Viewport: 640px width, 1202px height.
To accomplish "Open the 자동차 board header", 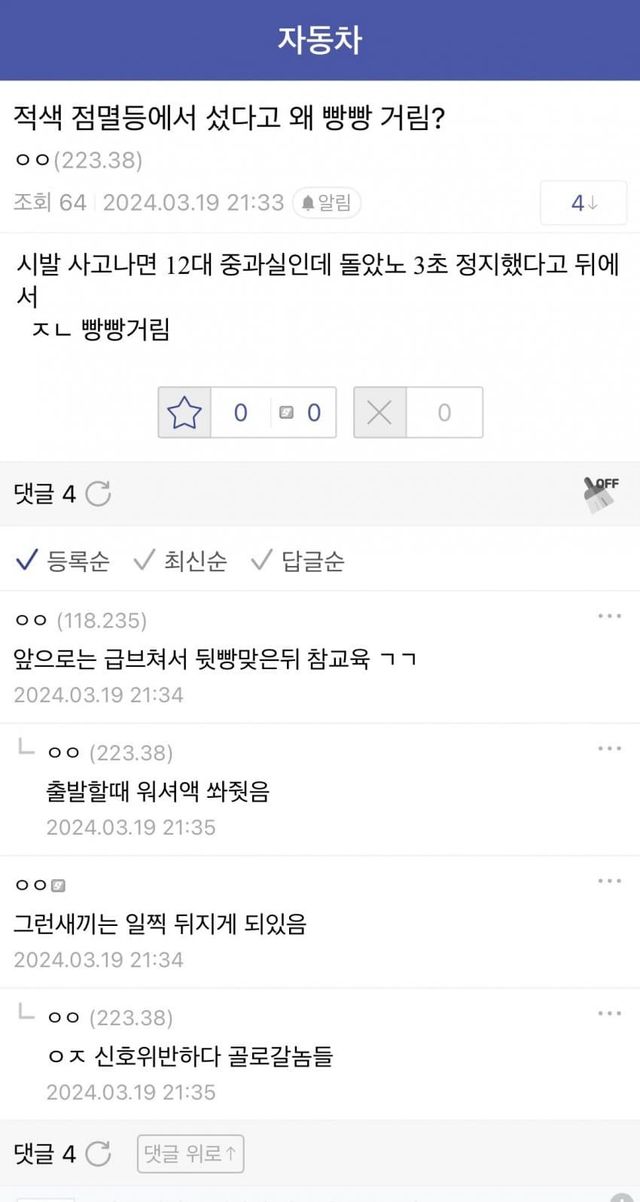I will pyautogui.click(x=320, y=40).
